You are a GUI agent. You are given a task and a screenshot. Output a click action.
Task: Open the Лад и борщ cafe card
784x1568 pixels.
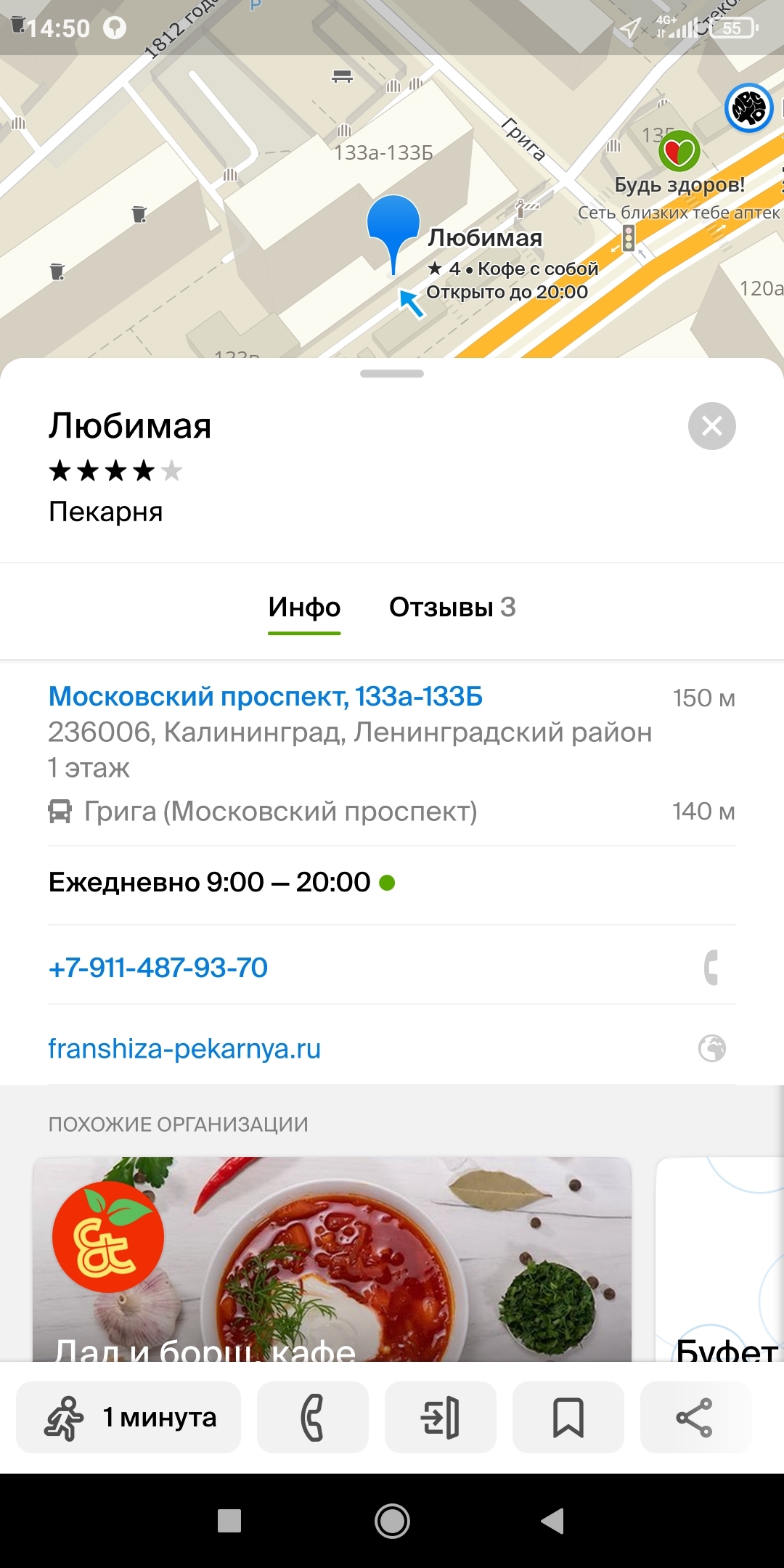332,1259
